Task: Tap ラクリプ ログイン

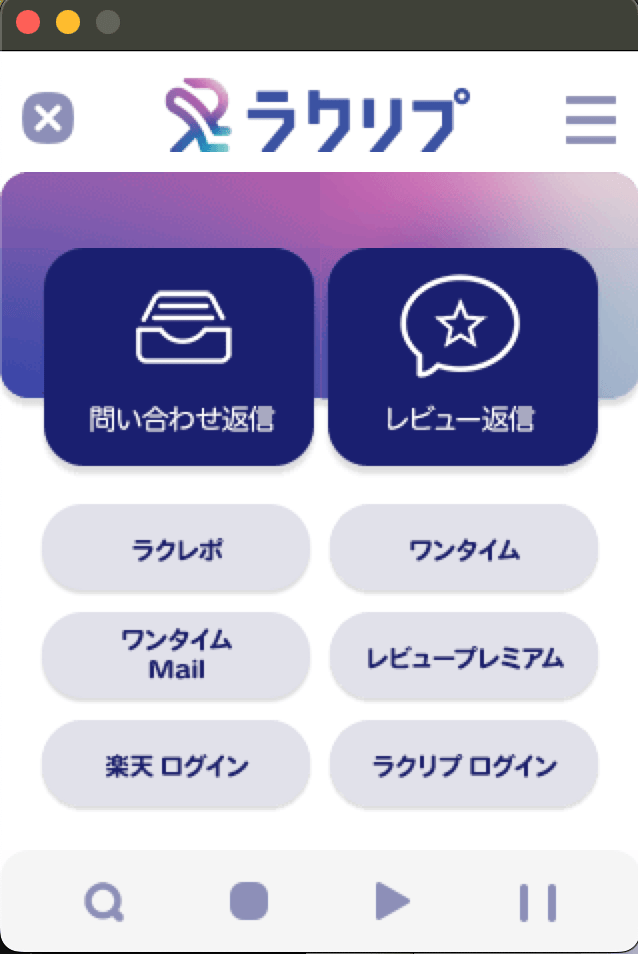Action: point(464,765)
